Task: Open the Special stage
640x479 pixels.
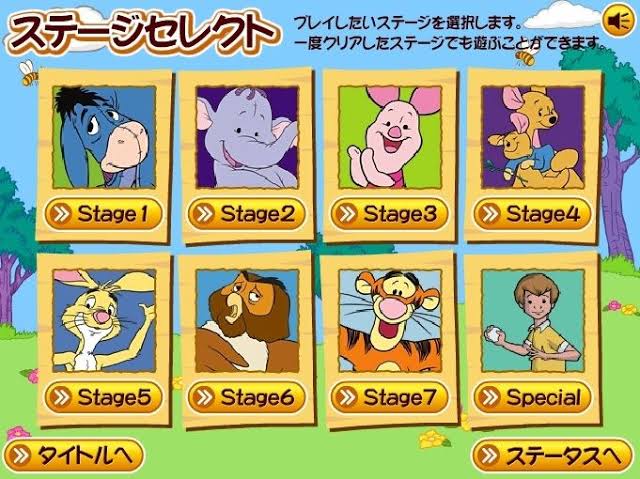Action: click(x=532, y=397)
